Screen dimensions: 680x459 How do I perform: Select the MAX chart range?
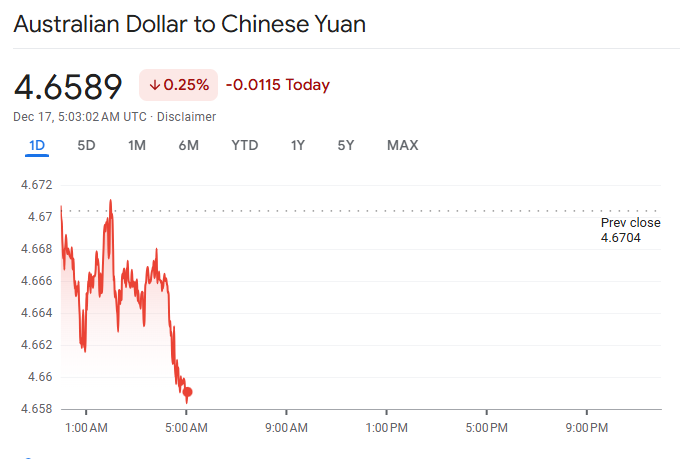(402, 145)
